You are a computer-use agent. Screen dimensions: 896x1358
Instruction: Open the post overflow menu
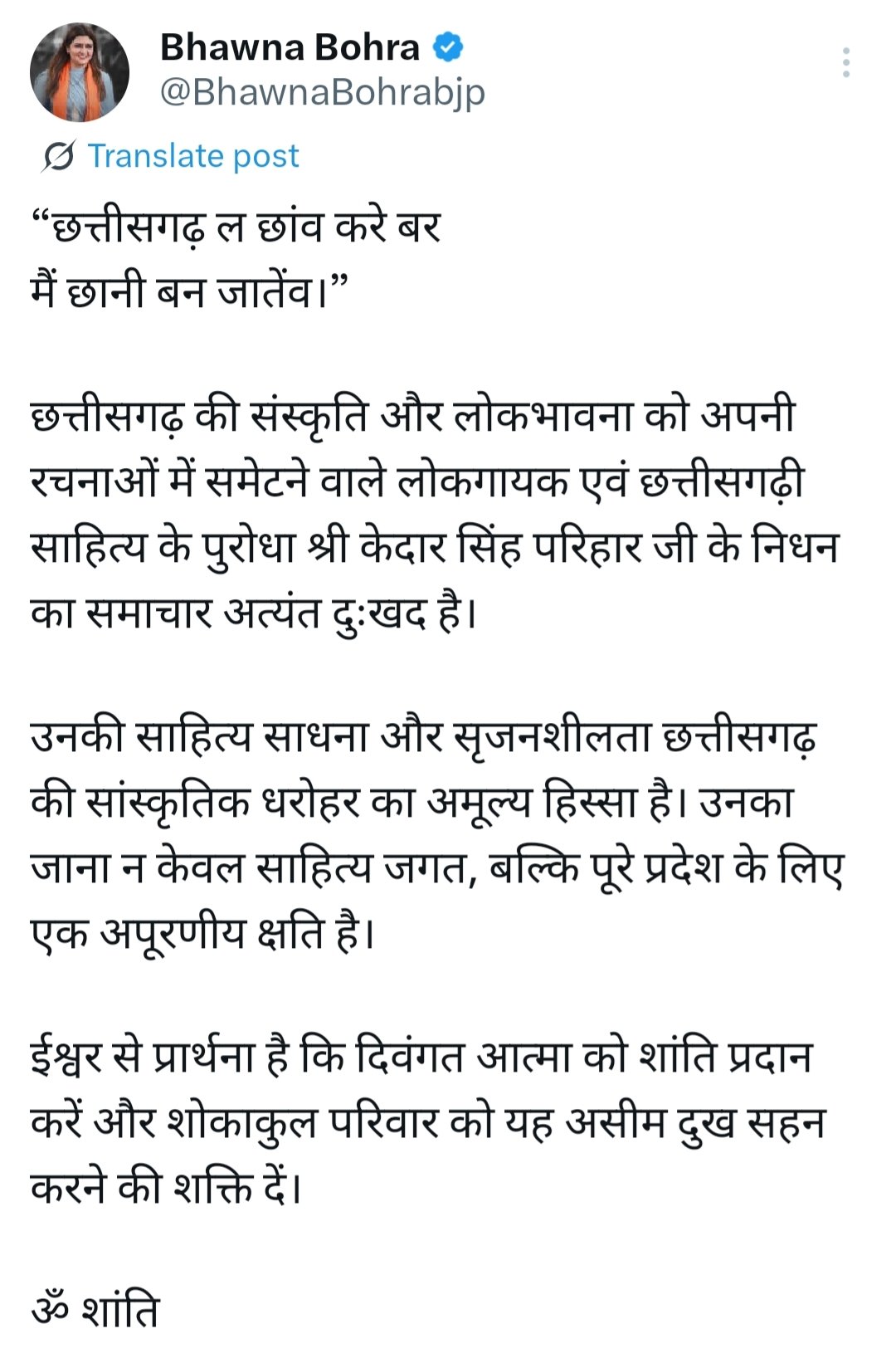click(845, 63)
